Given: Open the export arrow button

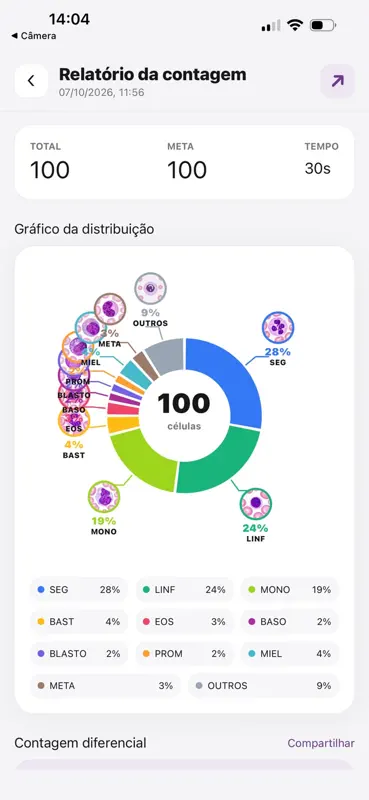Looking at the screenshot, I should coord(337,81).
